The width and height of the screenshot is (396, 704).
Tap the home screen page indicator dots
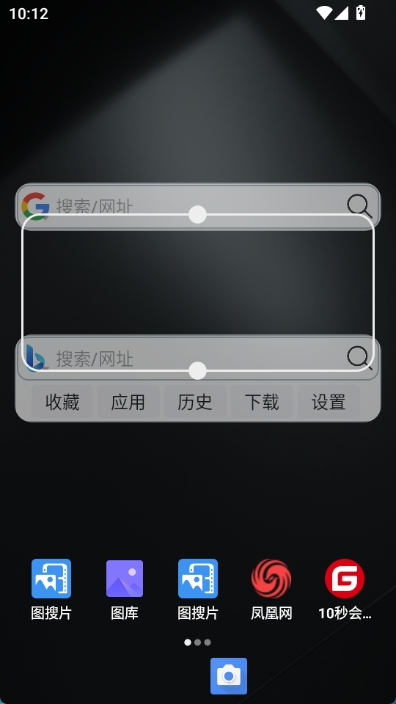tap(198, 642)
